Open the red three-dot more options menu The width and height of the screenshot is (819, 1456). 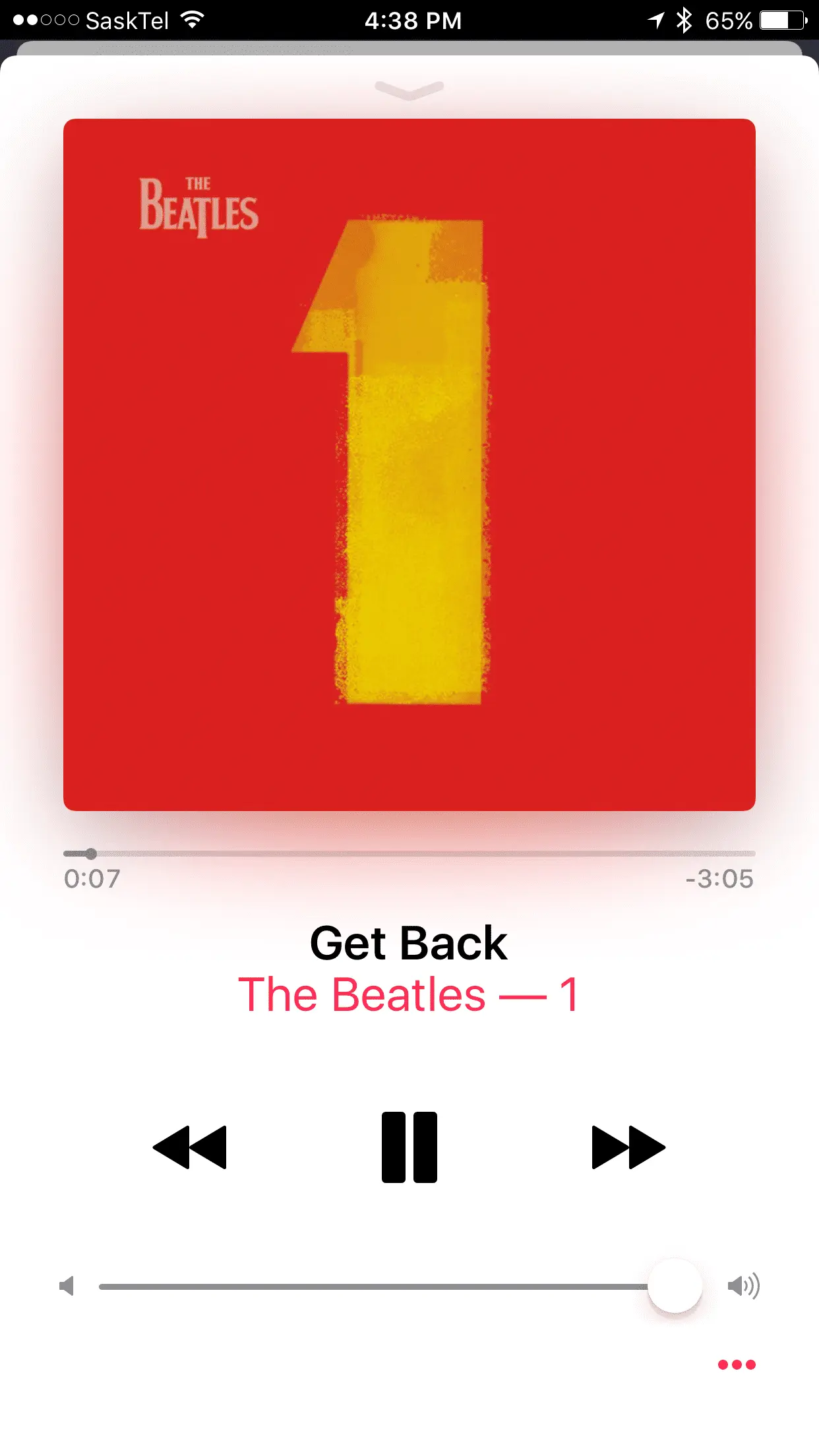pos(737,1364)
